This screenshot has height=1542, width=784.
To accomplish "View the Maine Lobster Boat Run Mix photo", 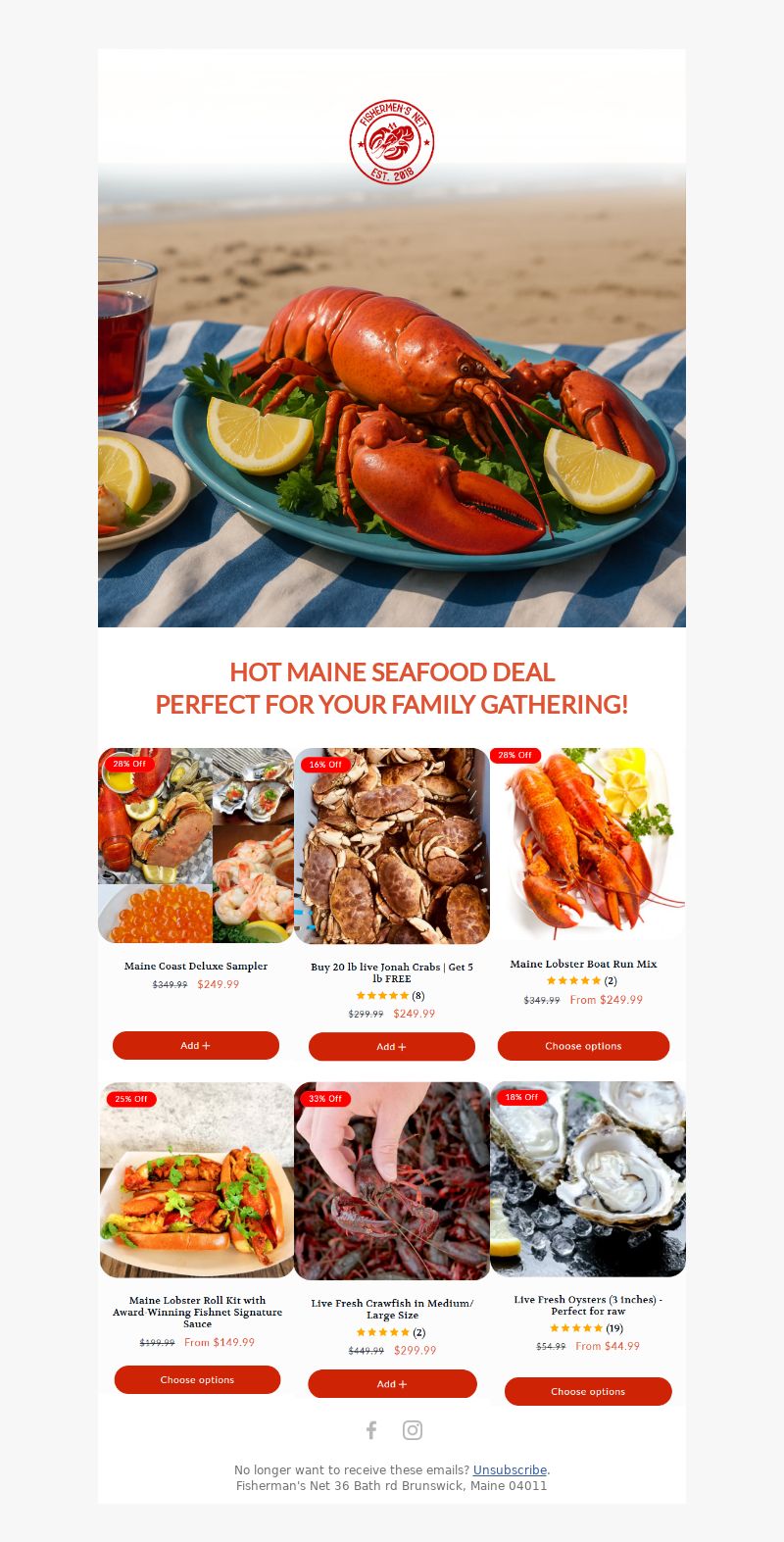I will 588,843.
